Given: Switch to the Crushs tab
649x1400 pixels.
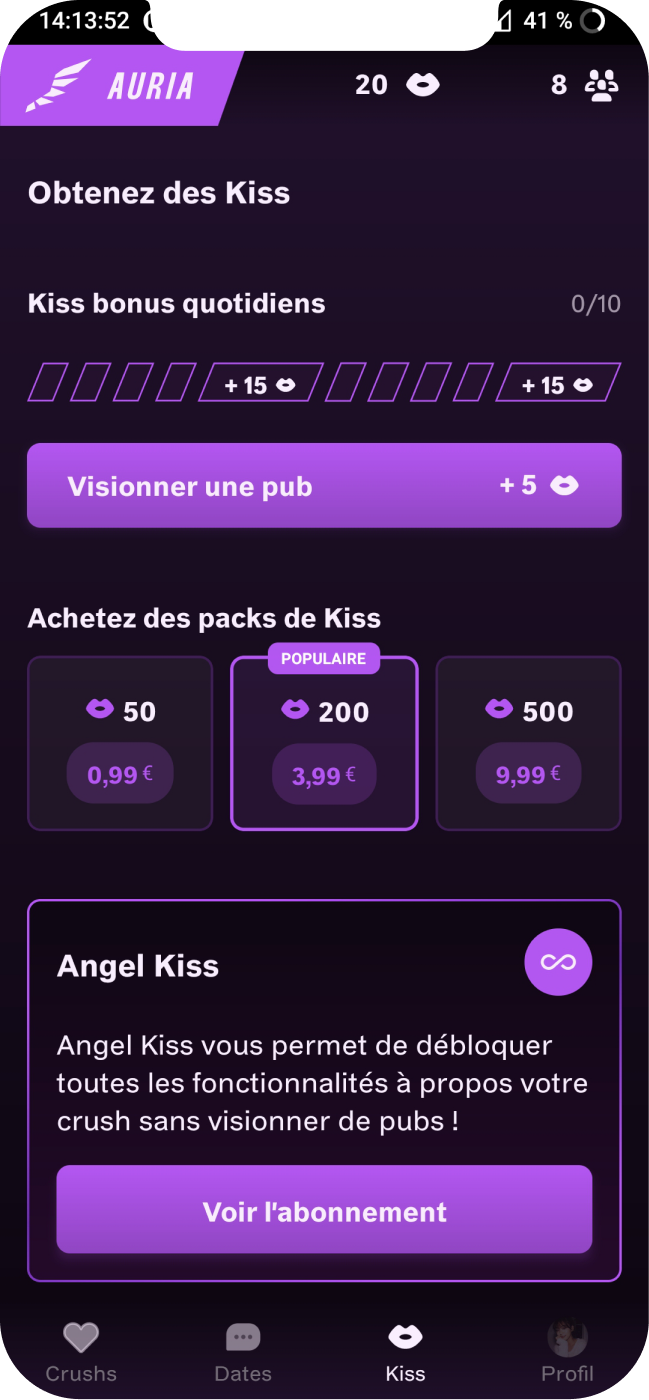Looking at the screenshot, I should pyautogui.click(x=81, y=1351).
